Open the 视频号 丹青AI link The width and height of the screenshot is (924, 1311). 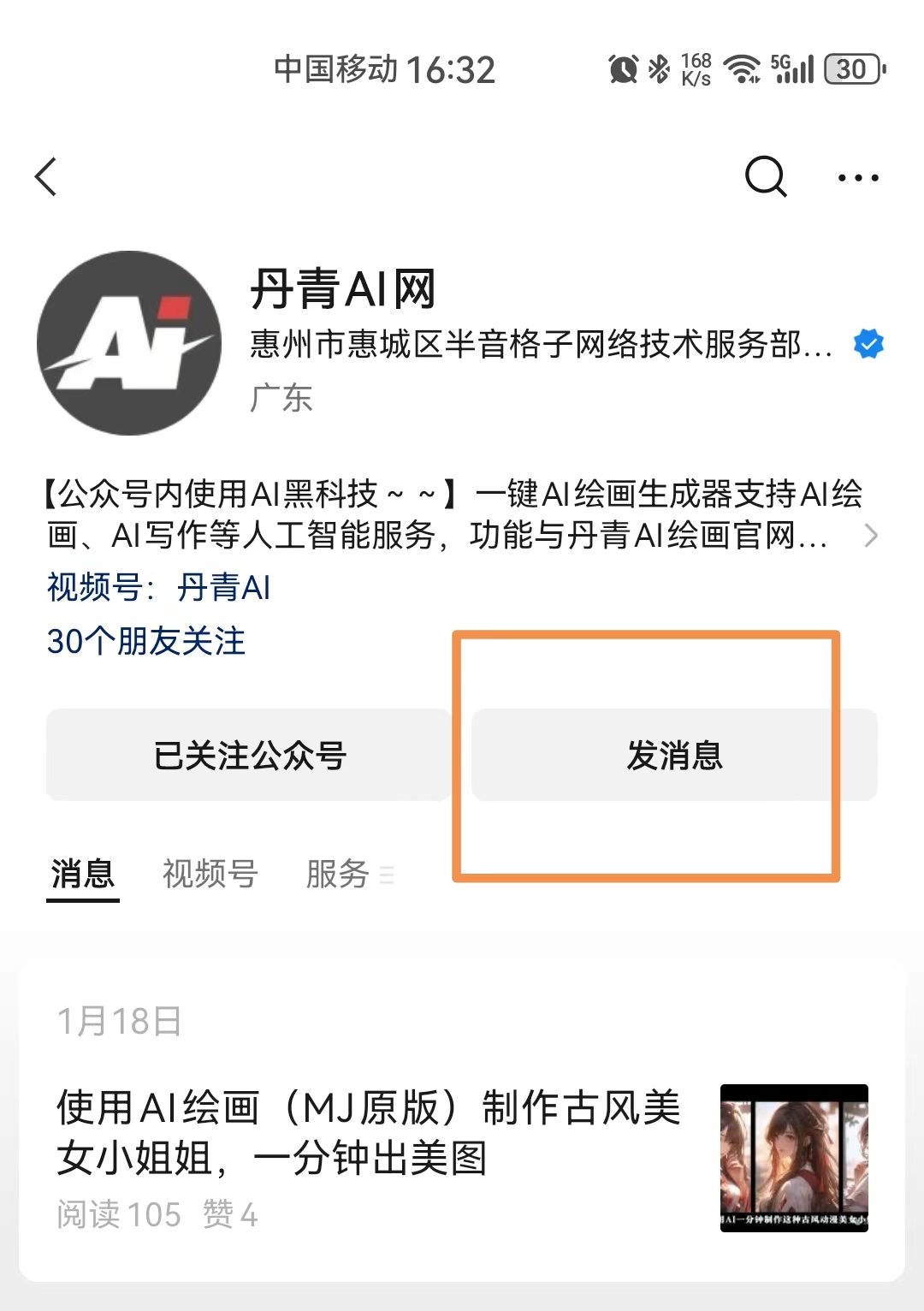[x=222, y=588]
